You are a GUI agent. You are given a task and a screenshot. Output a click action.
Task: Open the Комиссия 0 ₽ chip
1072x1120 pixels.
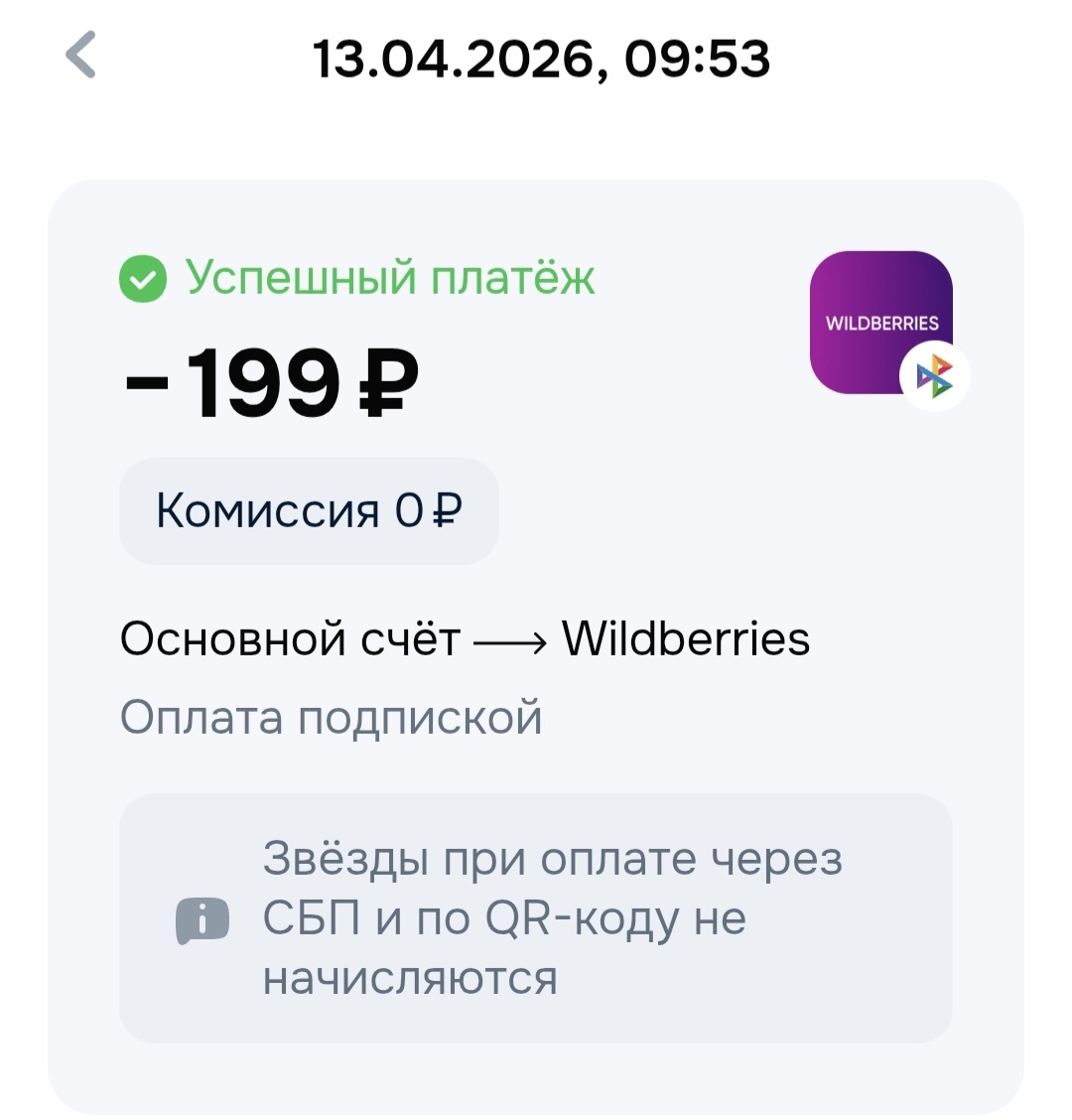(x=309, y=511)
